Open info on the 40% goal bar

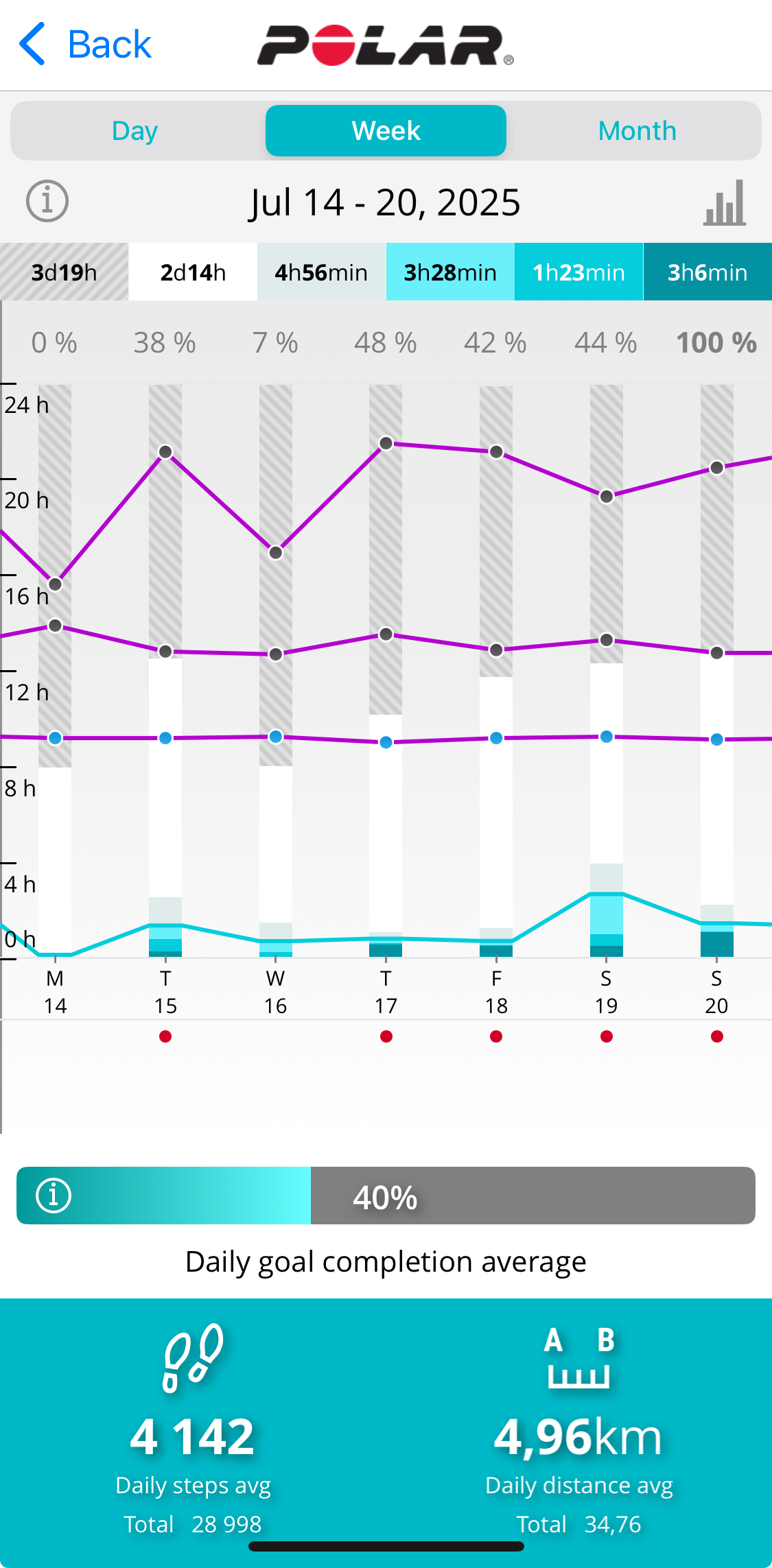[x=54, y=1196]
